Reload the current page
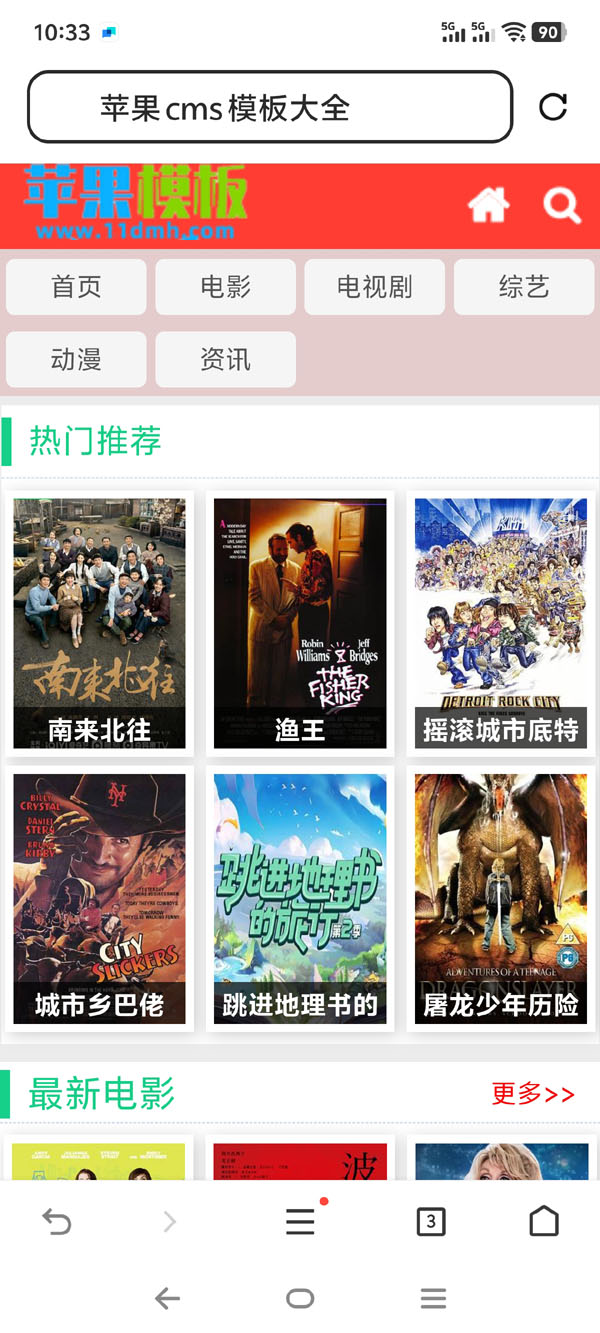Screen dimensions: 600x1333 pos(553,107)
